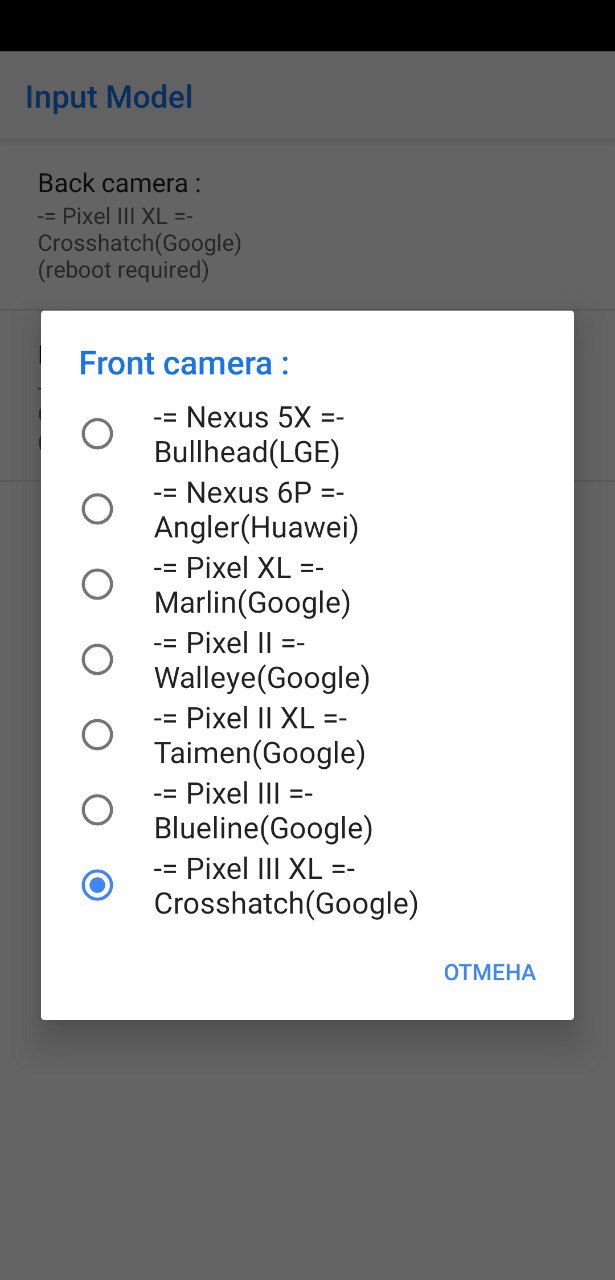Viewport: 615px width, 1280px height.
Task: Choose Nexus 6P Angler (Huawei)
Action: (307, 509)
